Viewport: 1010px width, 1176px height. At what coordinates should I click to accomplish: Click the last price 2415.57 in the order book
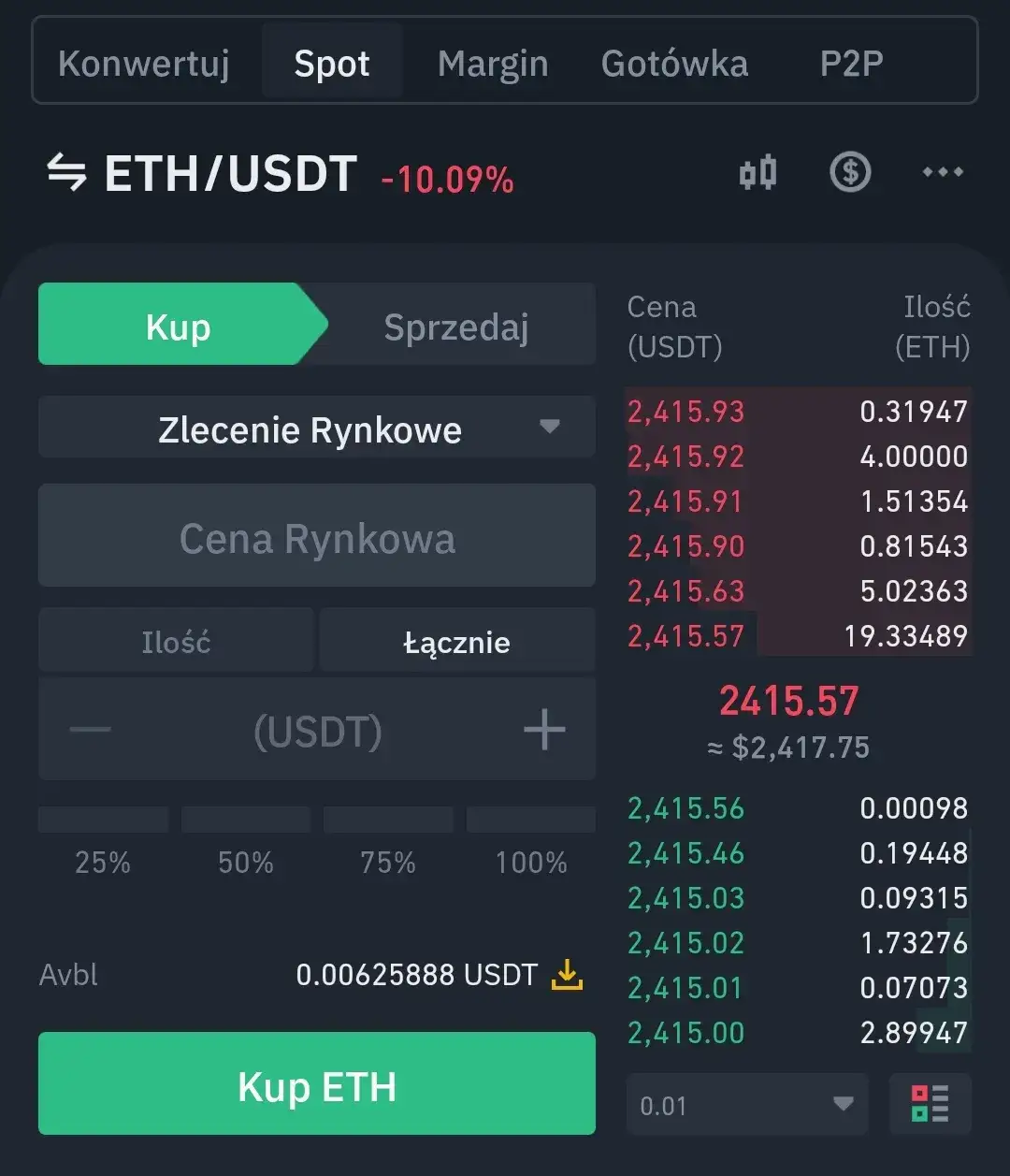click(x=788, y=700)
